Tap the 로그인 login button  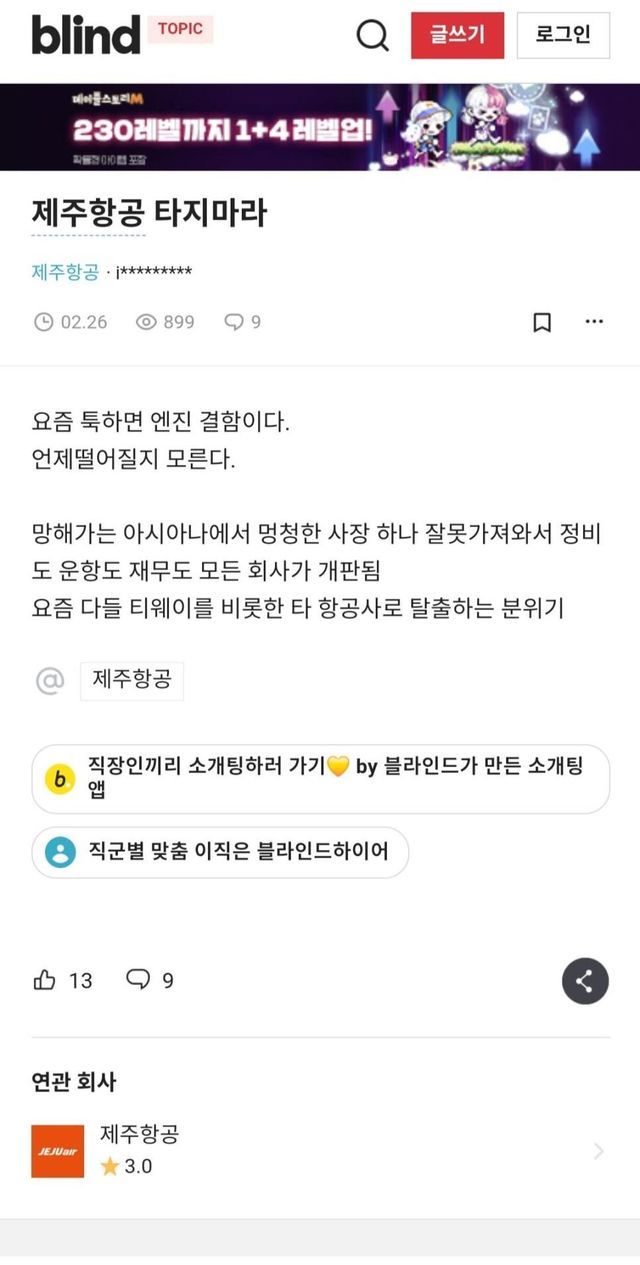[x=563, y=35]
